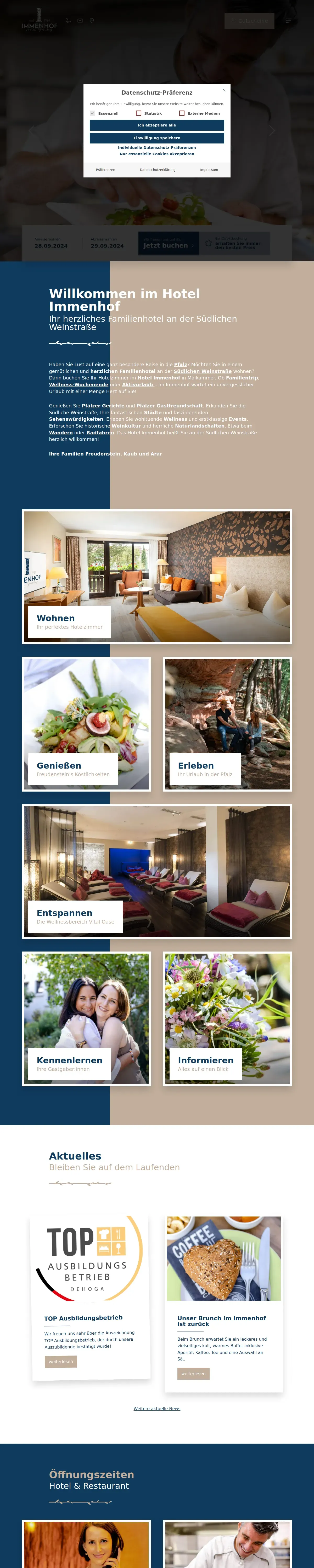
Task: Open the Erleben tile
Action: coord(227,724)
